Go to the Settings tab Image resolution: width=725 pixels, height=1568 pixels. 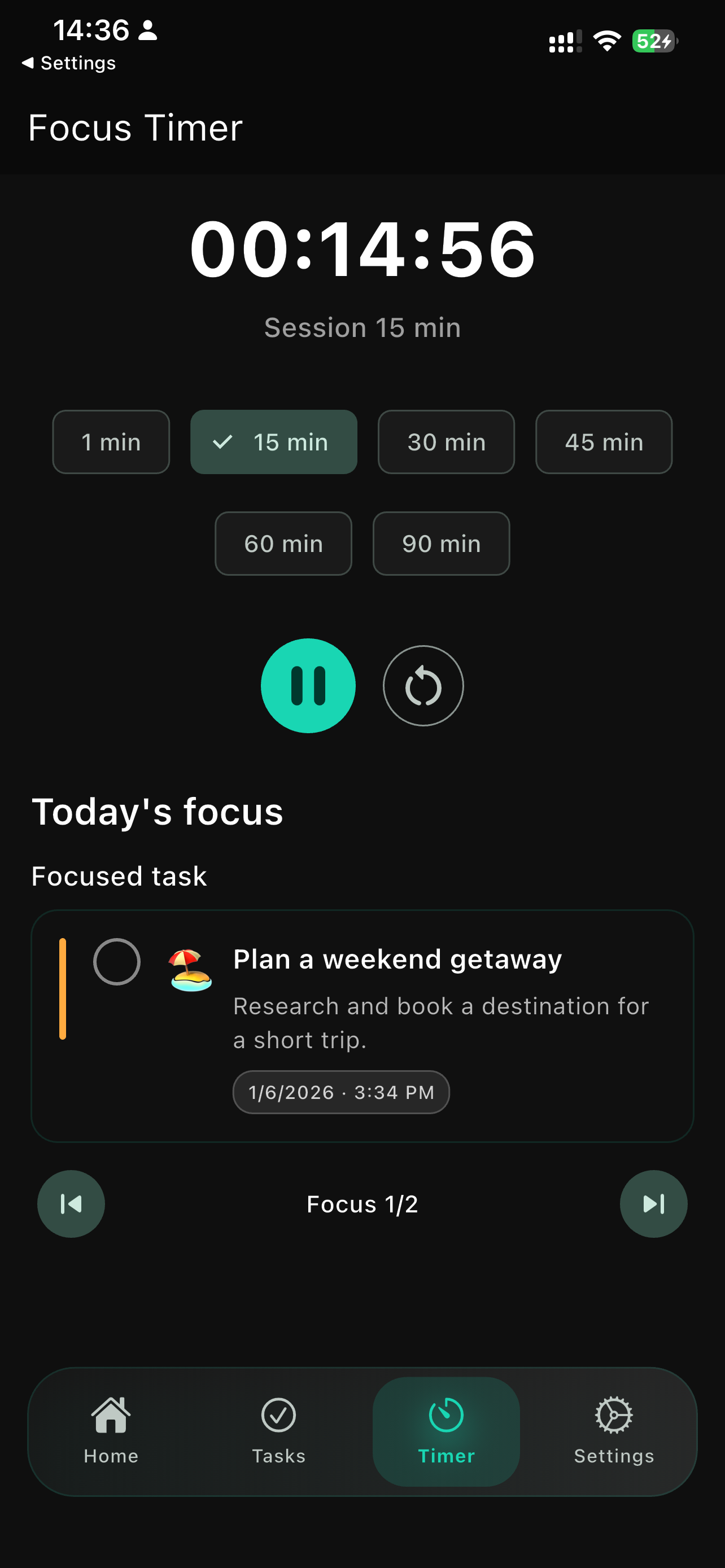(x=614, y=1430)
